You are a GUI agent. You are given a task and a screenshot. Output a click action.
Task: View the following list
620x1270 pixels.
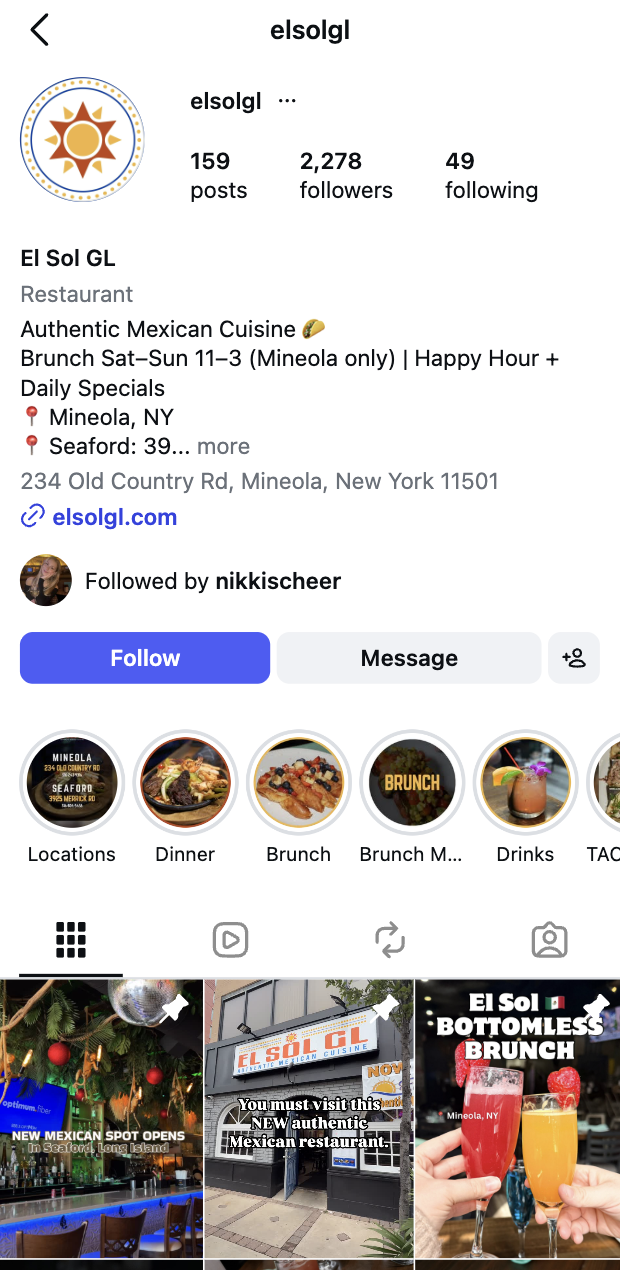point(491,175)
